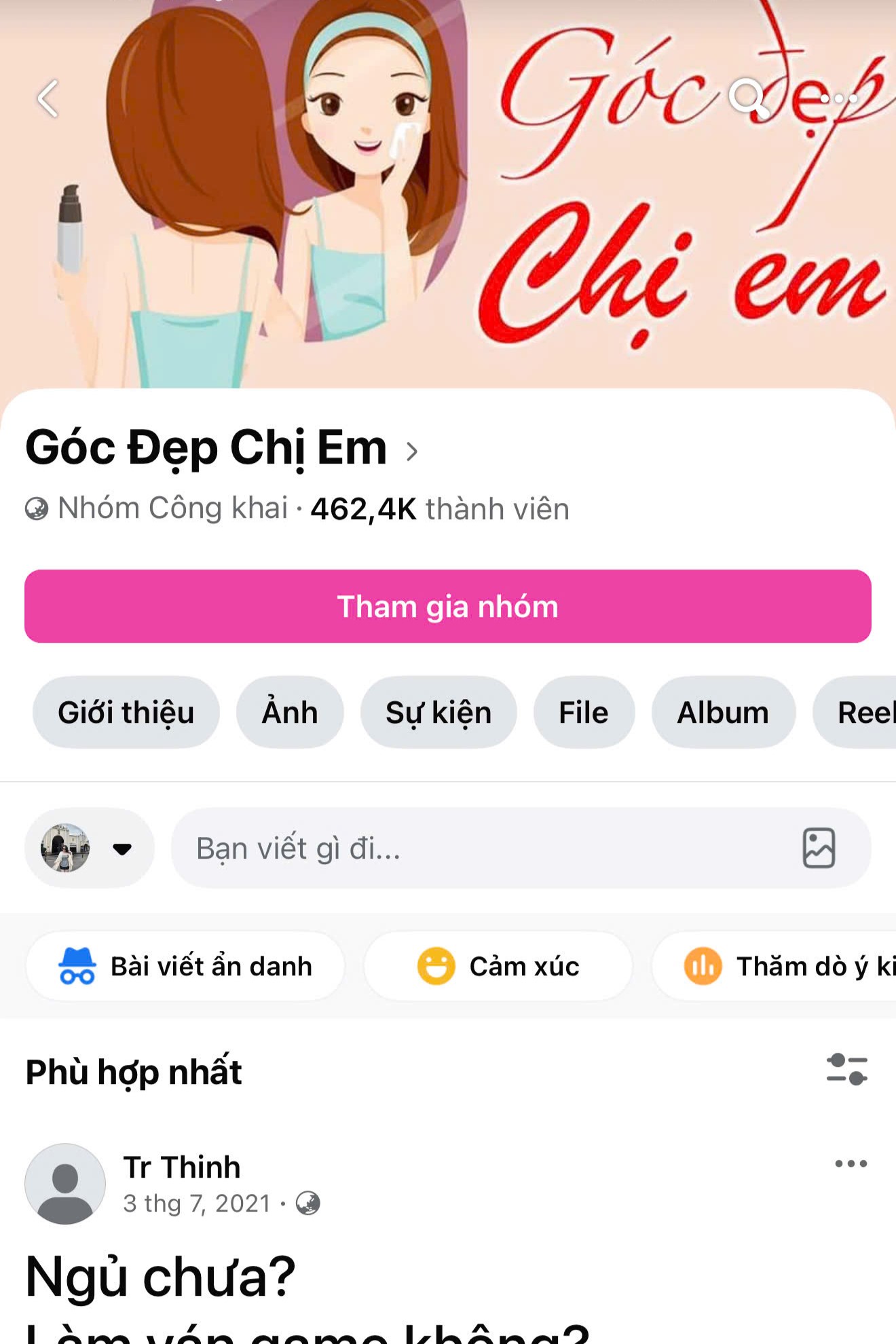896x1344 pixels.
Task: Switch to the Ảnh tab
Action: pyautogui.click(x=289, y=712)
